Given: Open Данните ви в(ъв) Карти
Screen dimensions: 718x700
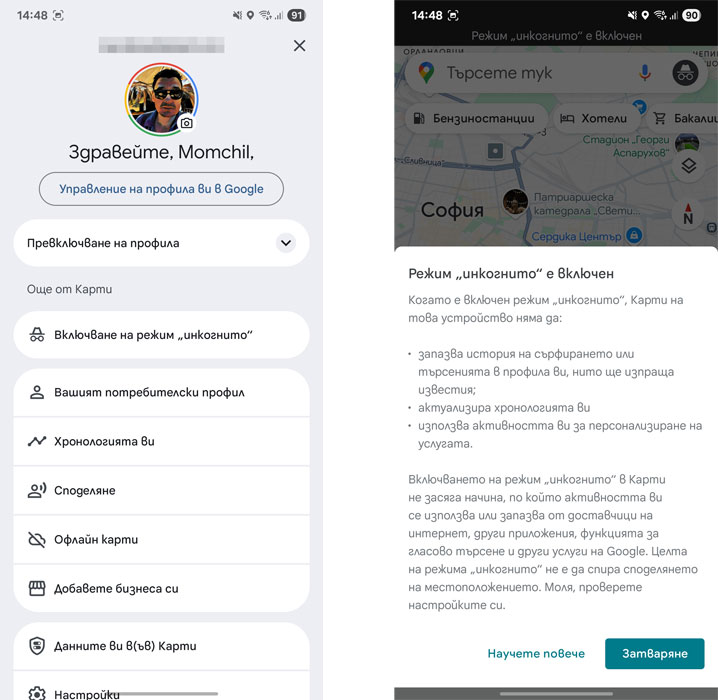Looking at the screenshot, I should click(x=161, y=646).
